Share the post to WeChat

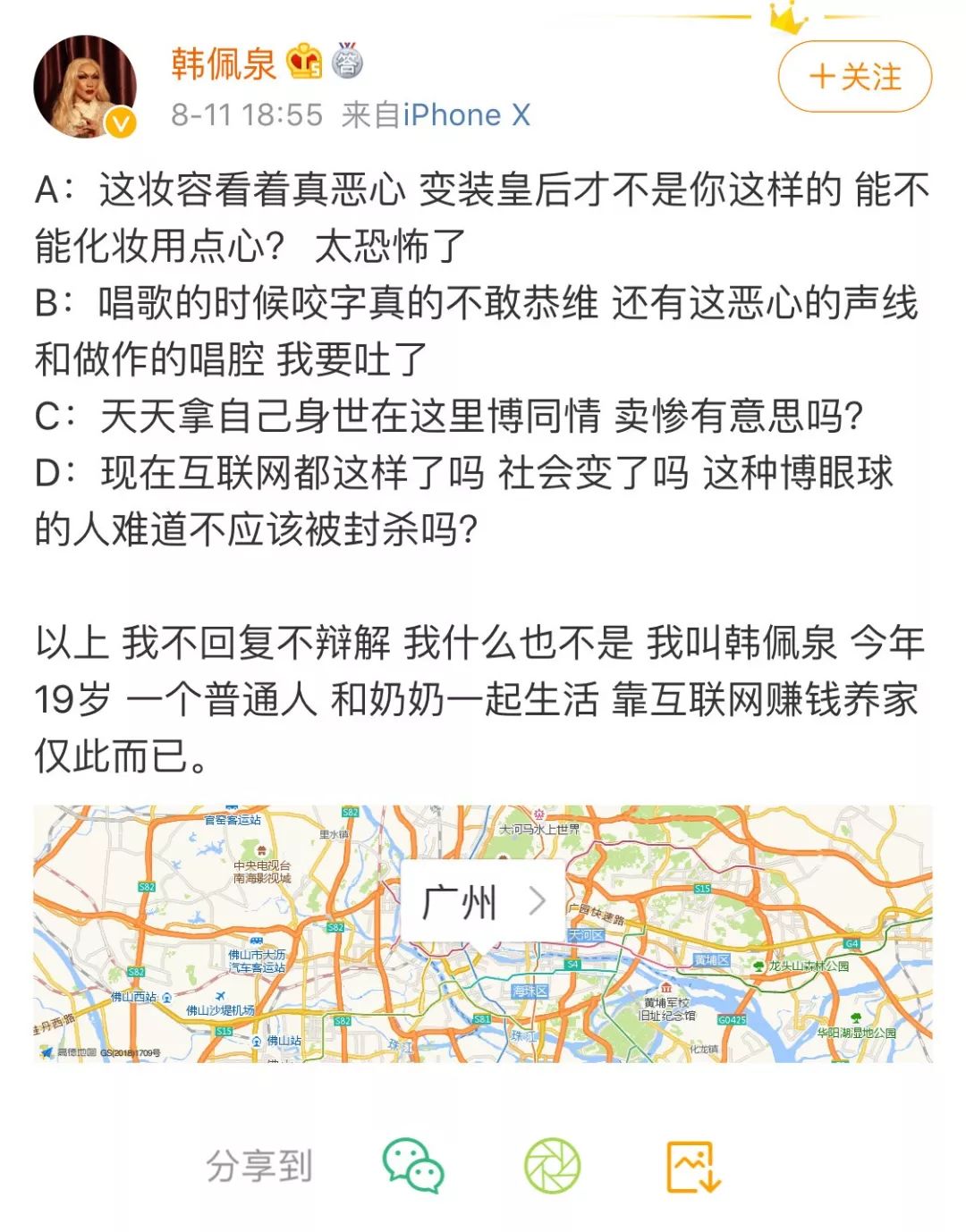(413, 1165)
